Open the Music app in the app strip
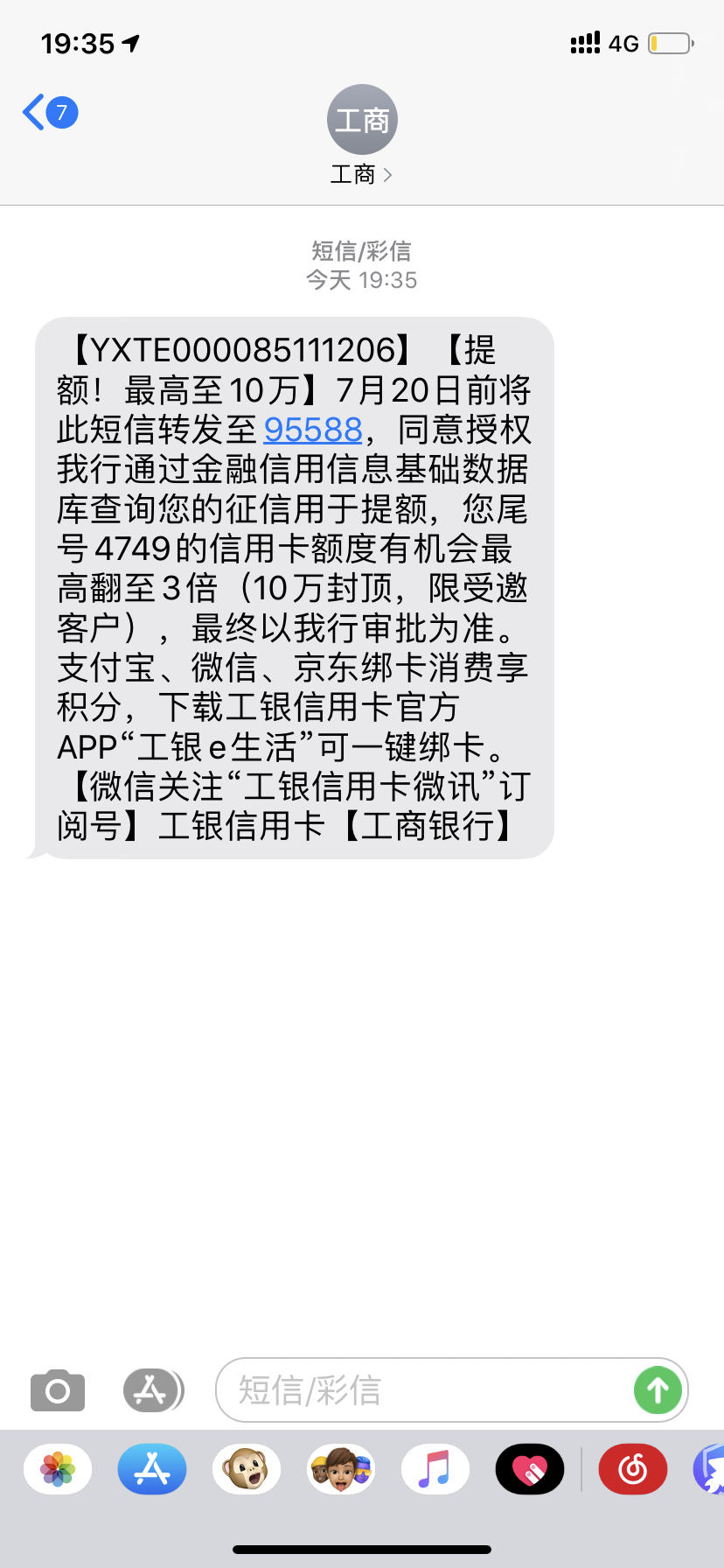724x1568 pixels. (435, 1469)
